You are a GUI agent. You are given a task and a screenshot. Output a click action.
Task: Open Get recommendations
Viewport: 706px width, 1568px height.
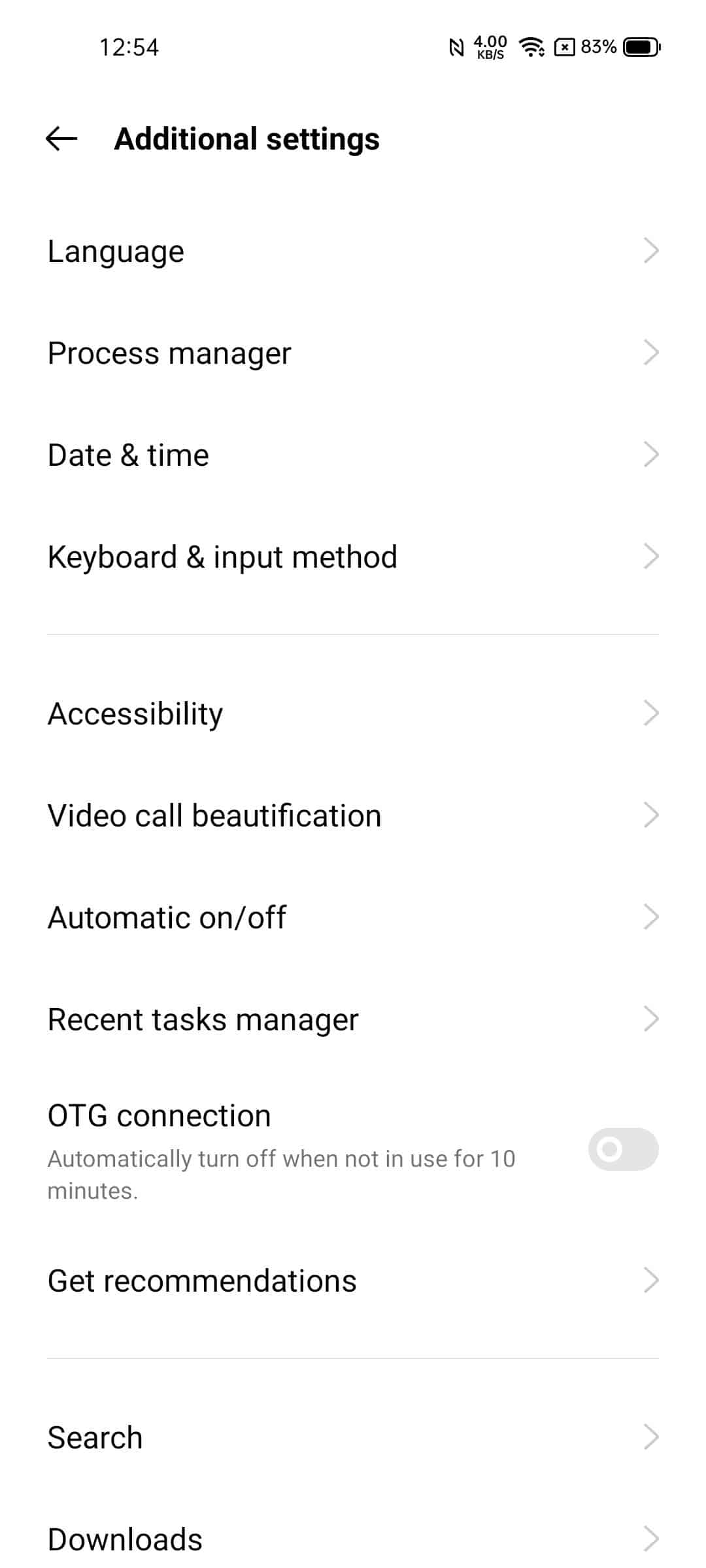(x=353, y=1280)
